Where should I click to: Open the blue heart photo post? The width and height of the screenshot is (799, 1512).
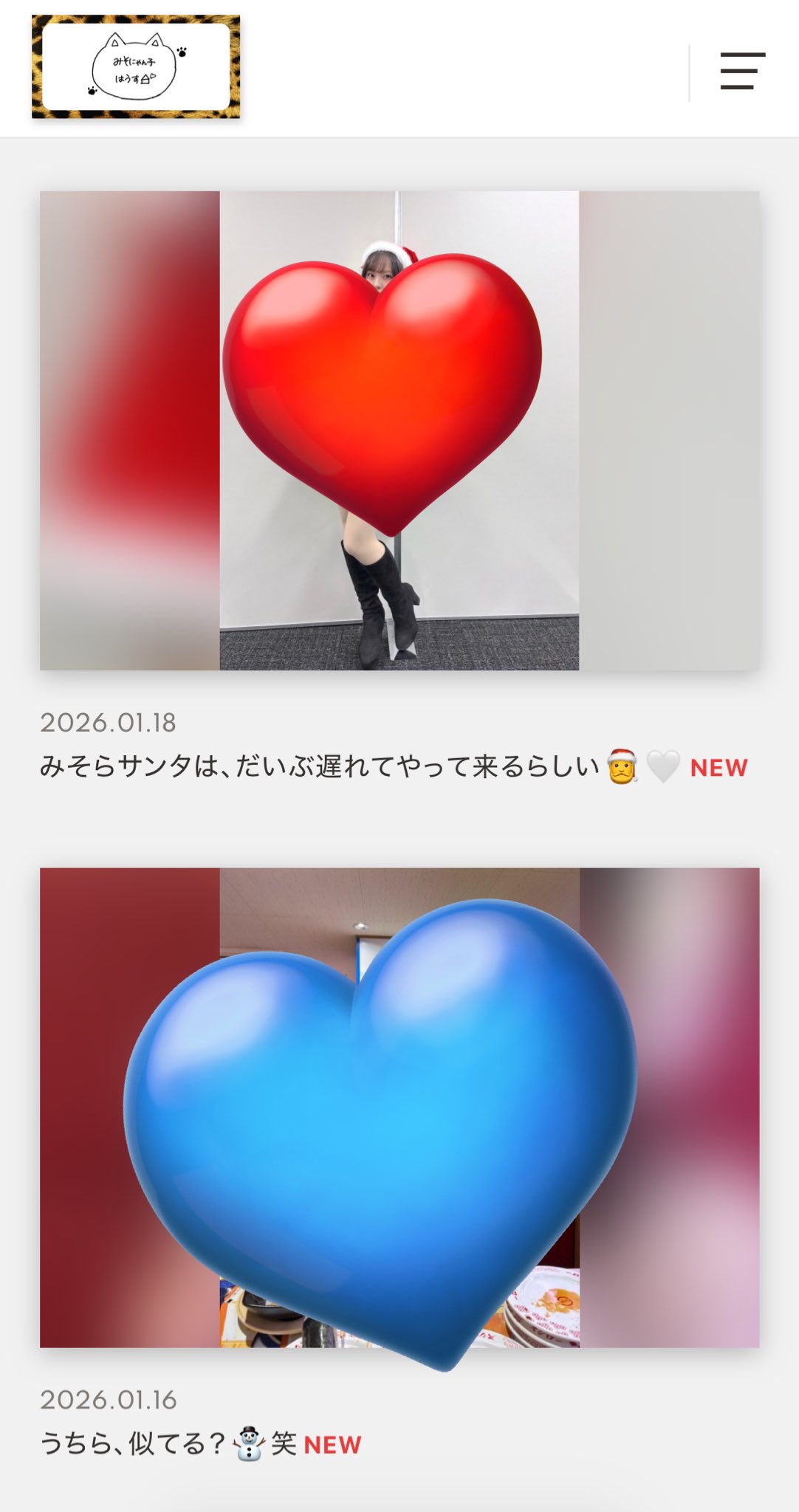[399, 1107]
